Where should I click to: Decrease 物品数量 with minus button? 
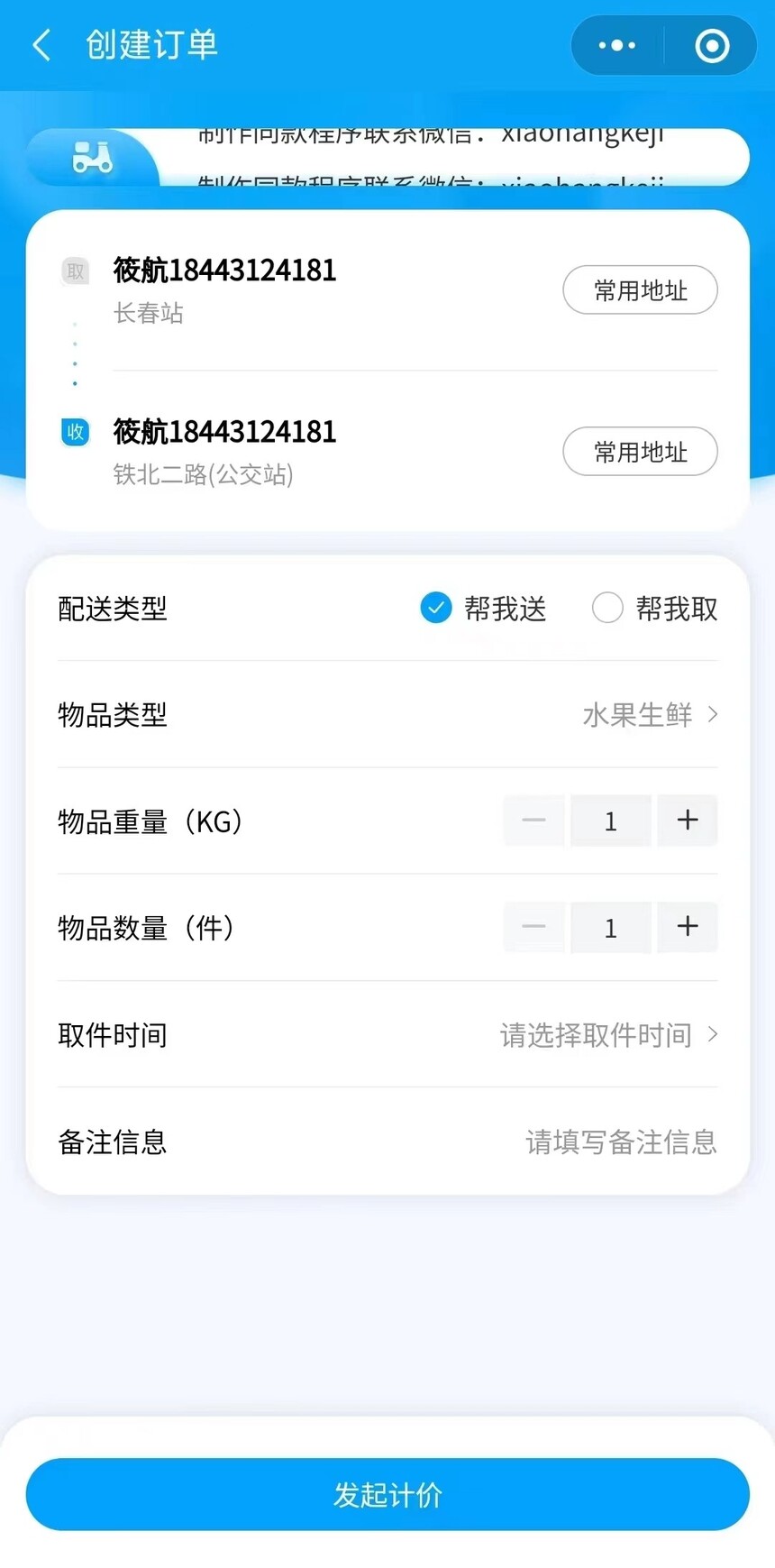(x=534, y=927)
